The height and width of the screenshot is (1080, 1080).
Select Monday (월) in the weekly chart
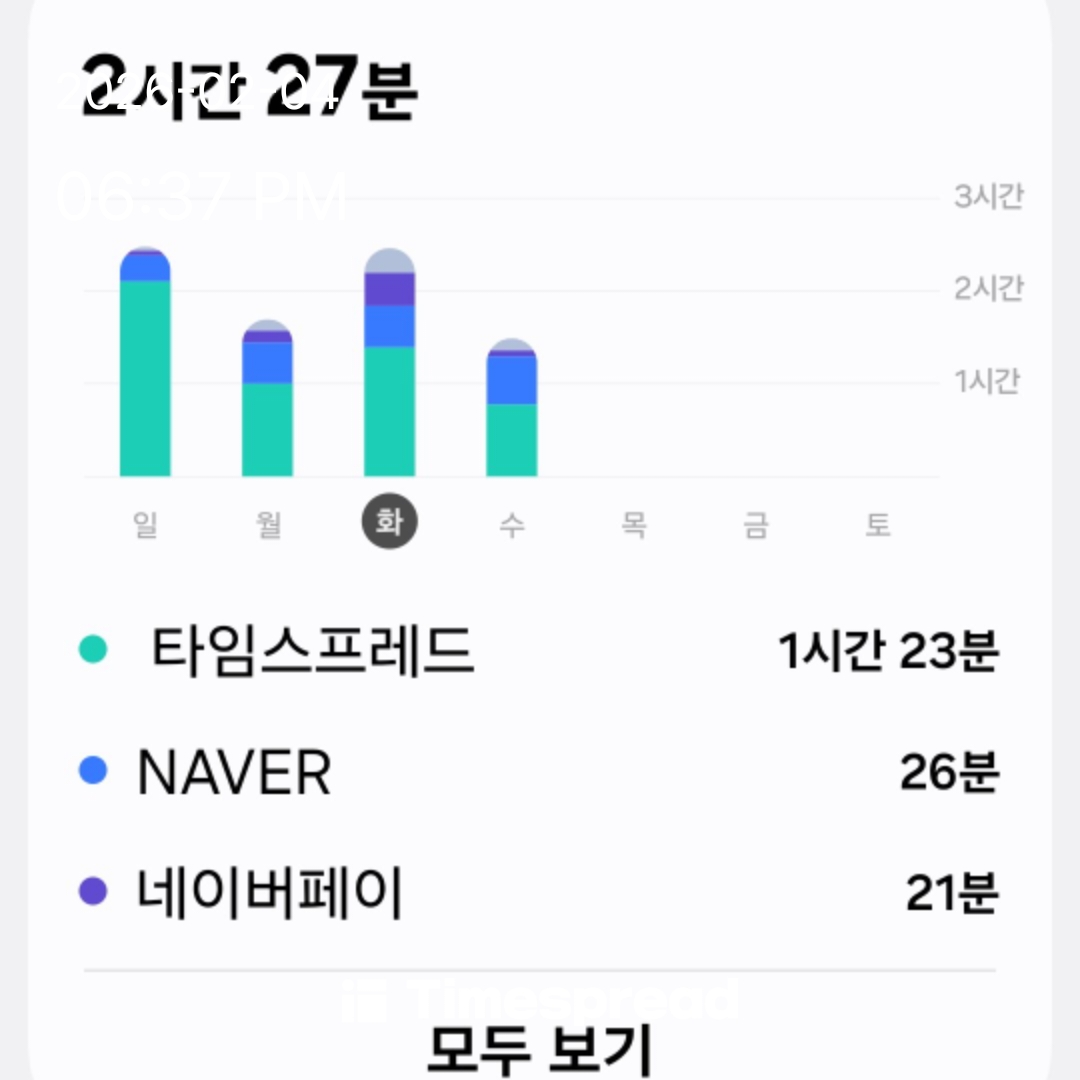[267, 523]
